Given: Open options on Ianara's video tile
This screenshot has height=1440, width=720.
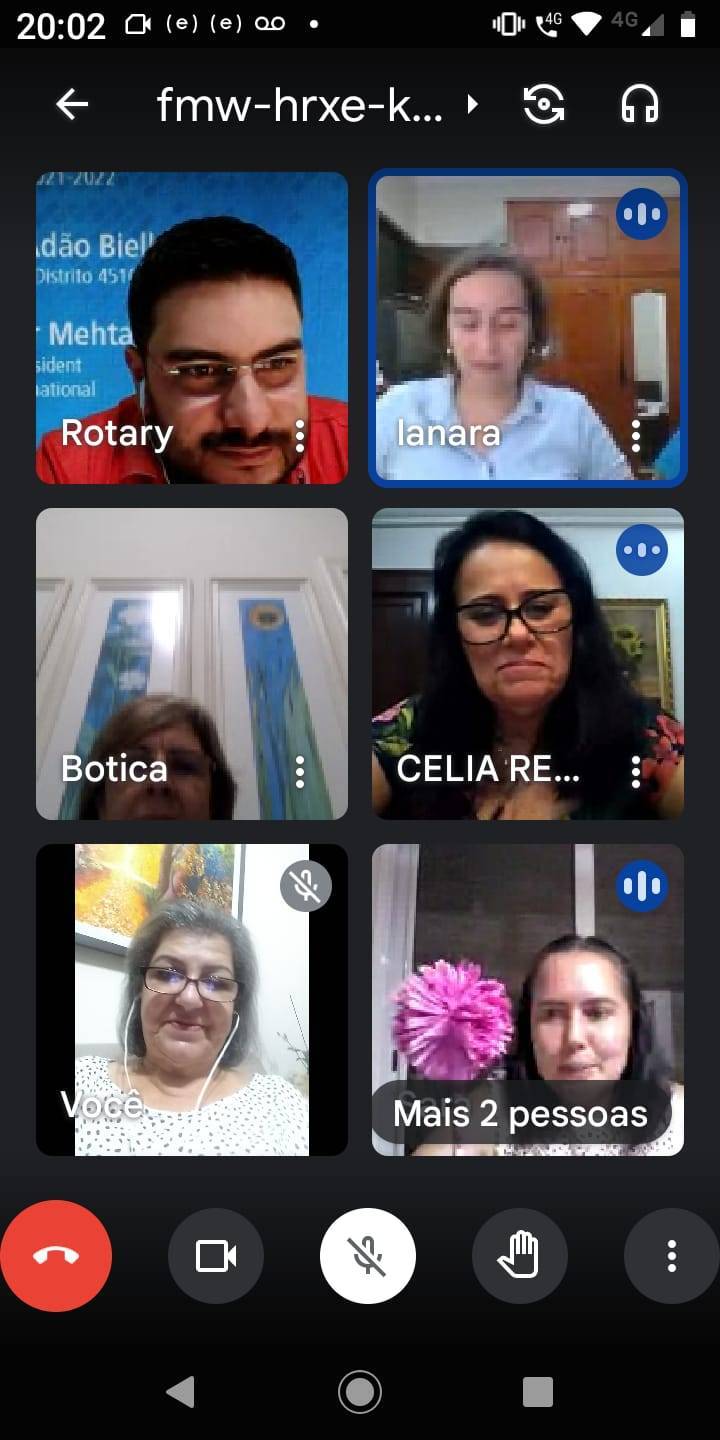Looking at the screenshot, I should click(636, 435).
